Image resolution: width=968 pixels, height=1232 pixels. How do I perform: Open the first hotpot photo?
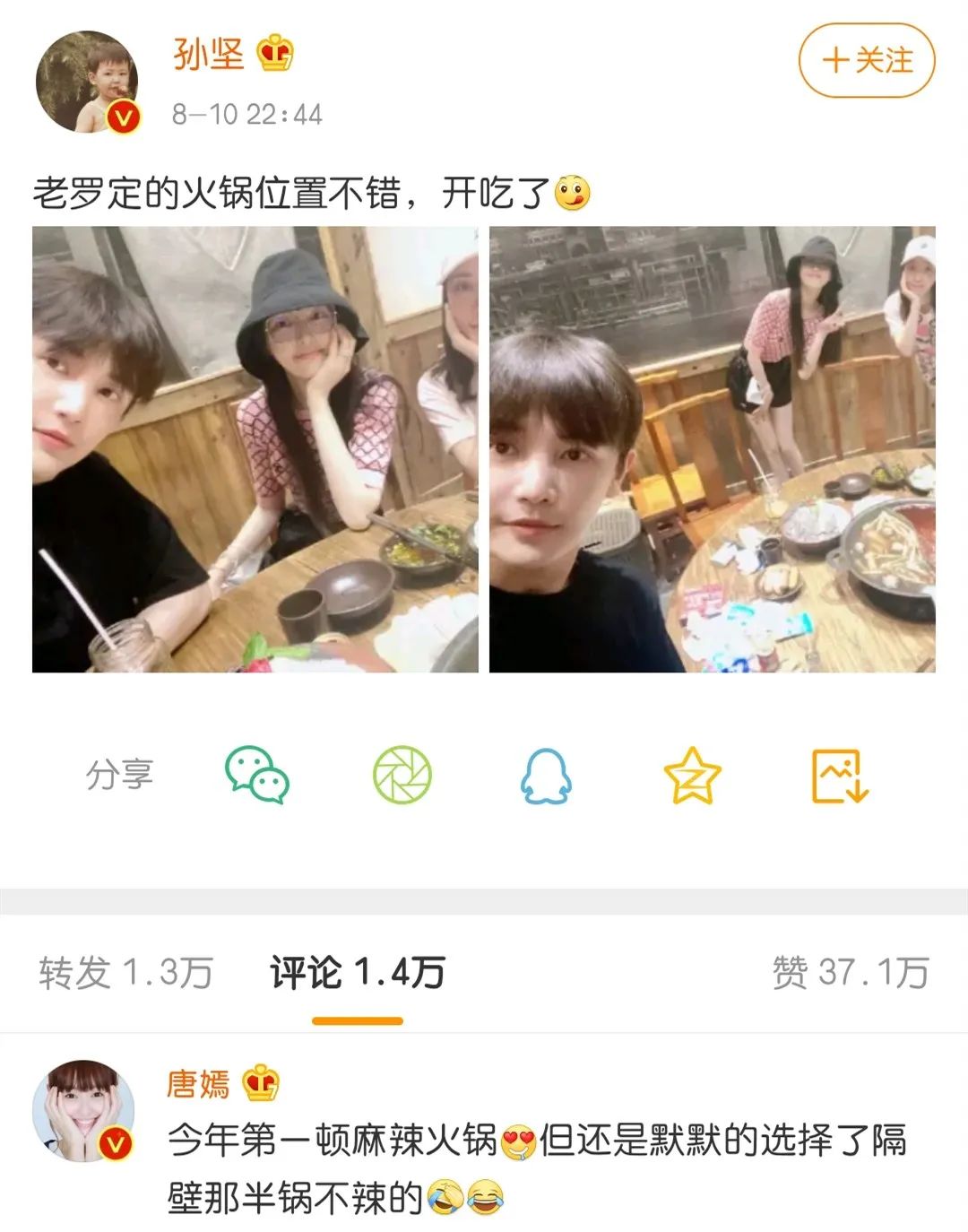pyautogui.click(x=255, y=449)
